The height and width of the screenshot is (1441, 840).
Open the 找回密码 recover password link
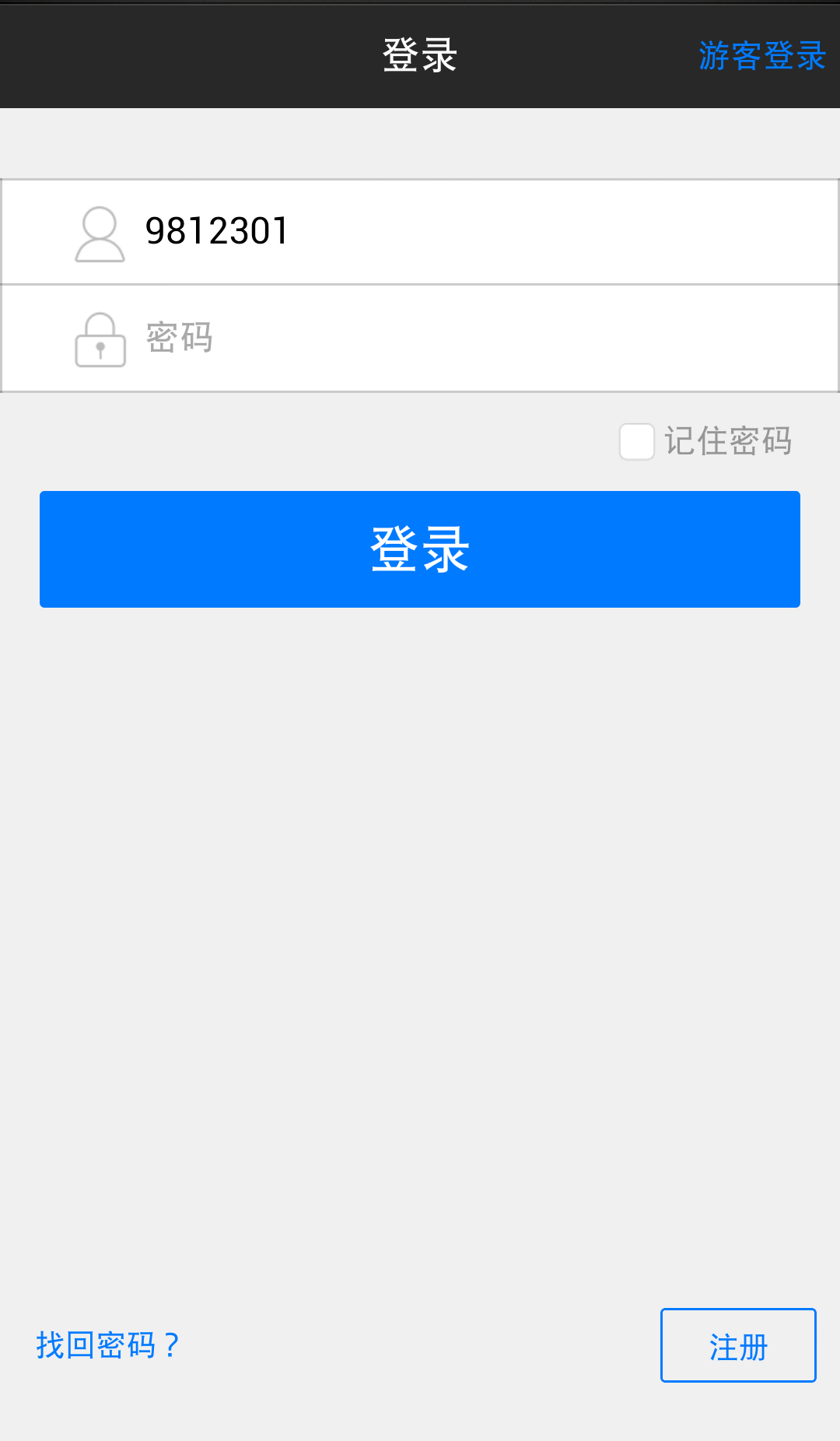(x=107, y=1345)
